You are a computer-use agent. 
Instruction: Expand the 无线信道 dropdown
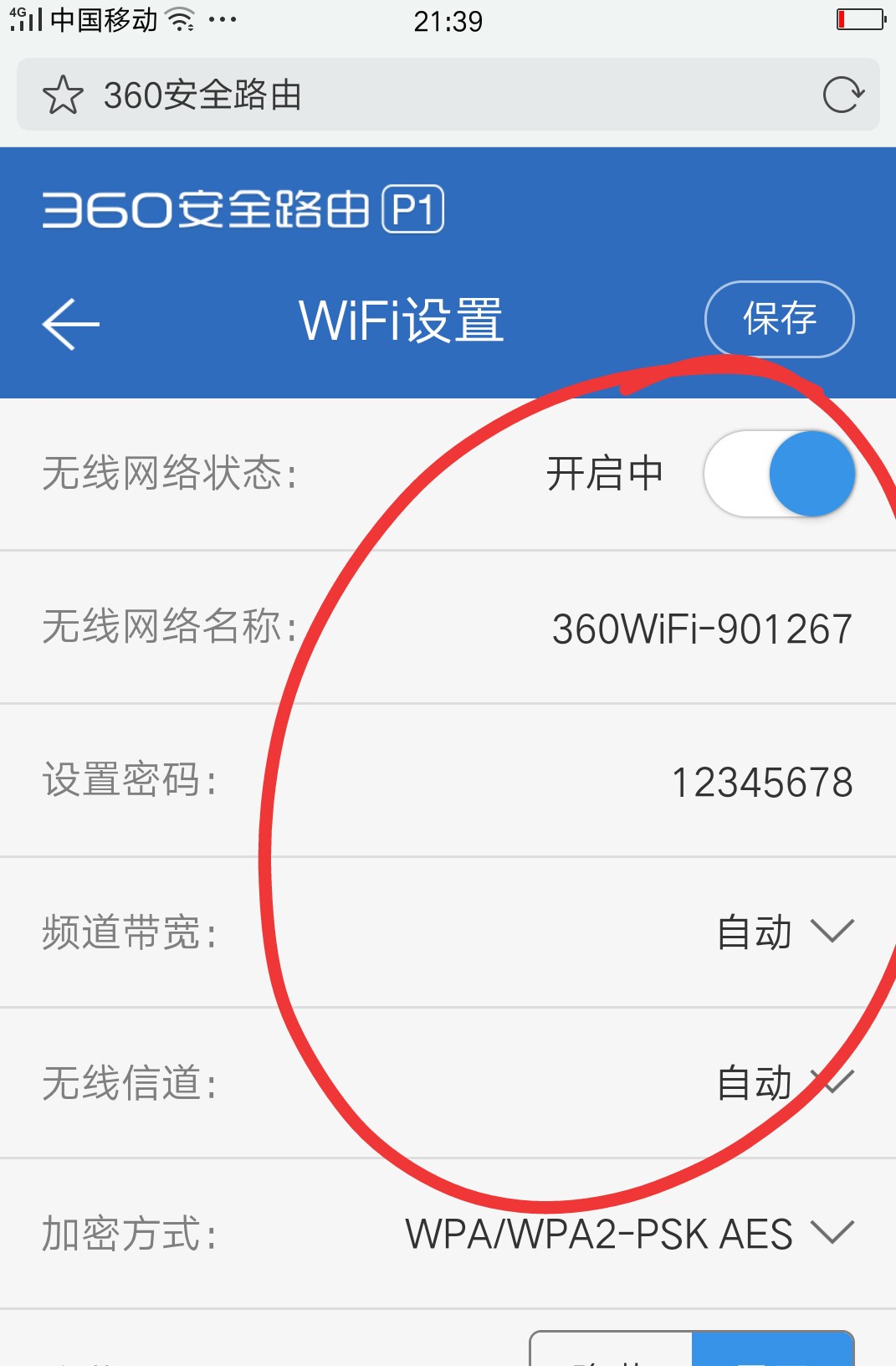(784, 1083)
